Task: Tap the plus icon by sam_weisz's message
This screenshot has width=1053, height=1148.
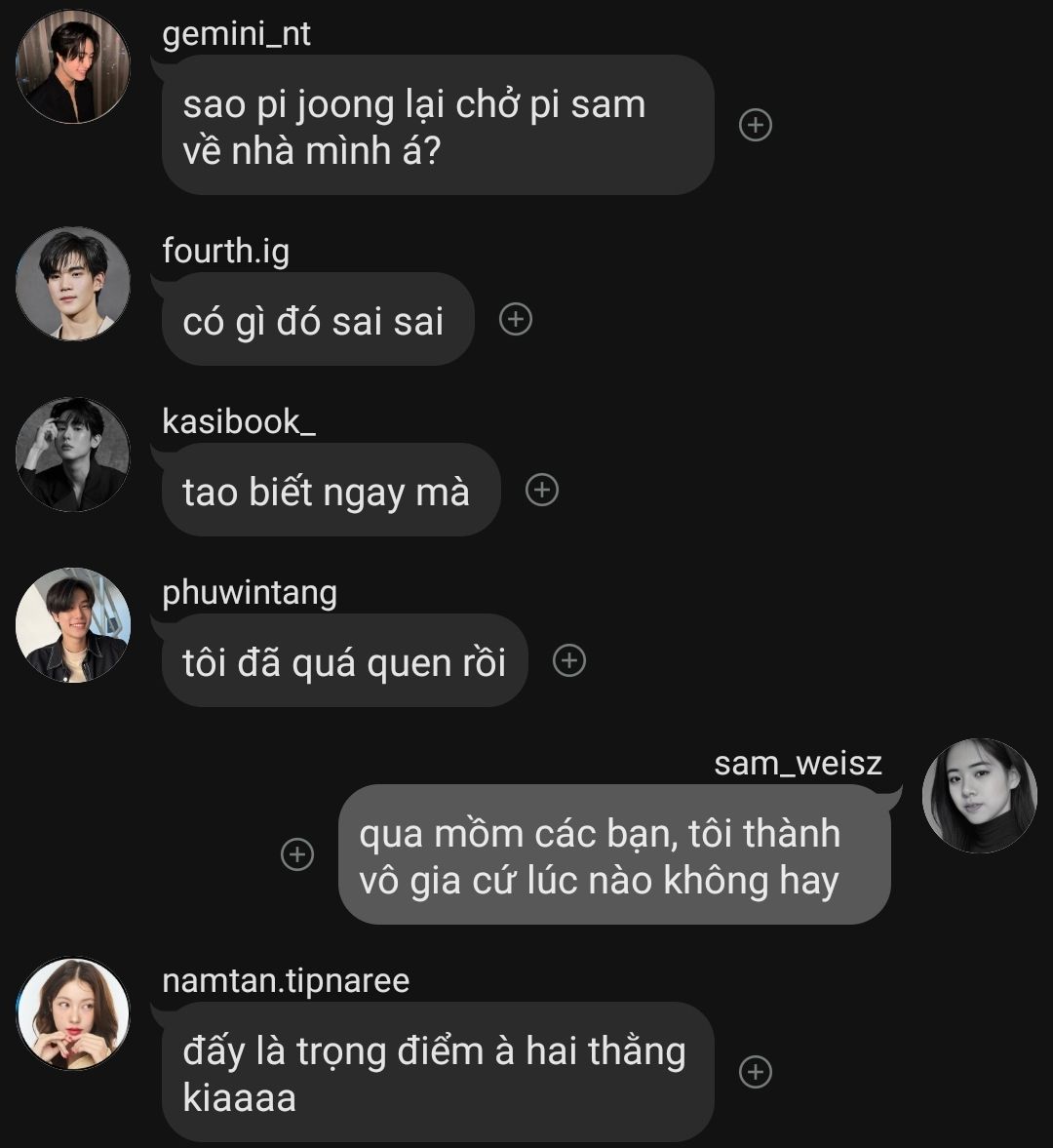Action: (297, 854)
